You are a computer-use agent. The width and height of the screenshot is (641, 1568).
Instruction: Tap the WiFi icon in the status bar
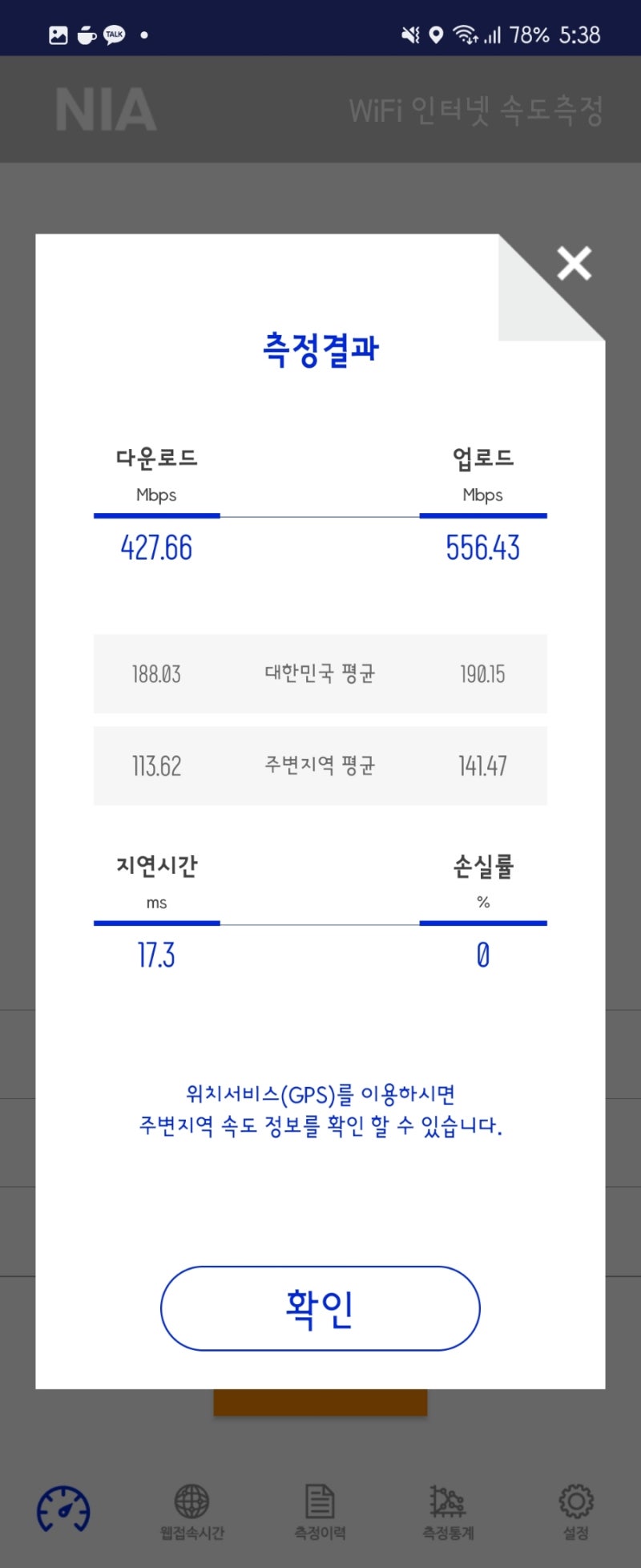point(465,34)
